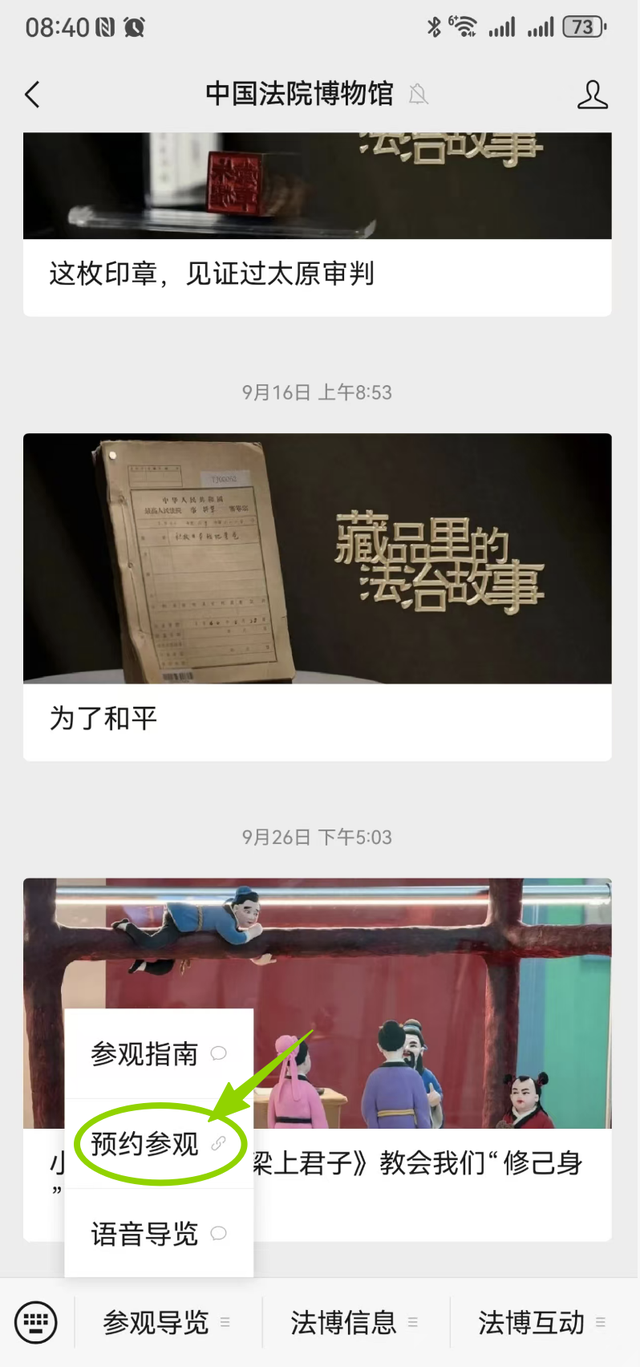Open the account profile icon
This screenshot has height=1367, width=640.
[x=592, y=95]
